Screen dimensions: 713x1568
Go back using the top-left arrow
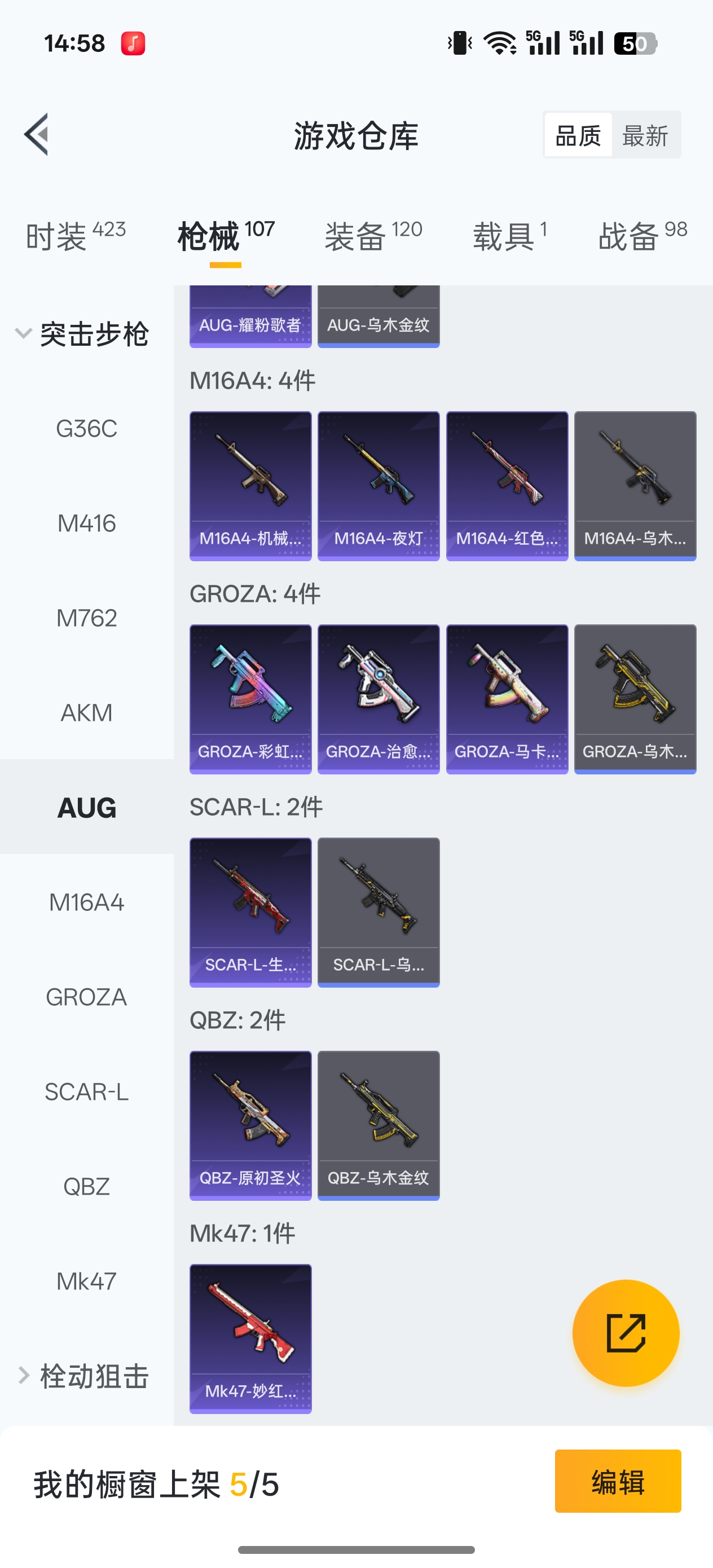(x=37, y=135)
